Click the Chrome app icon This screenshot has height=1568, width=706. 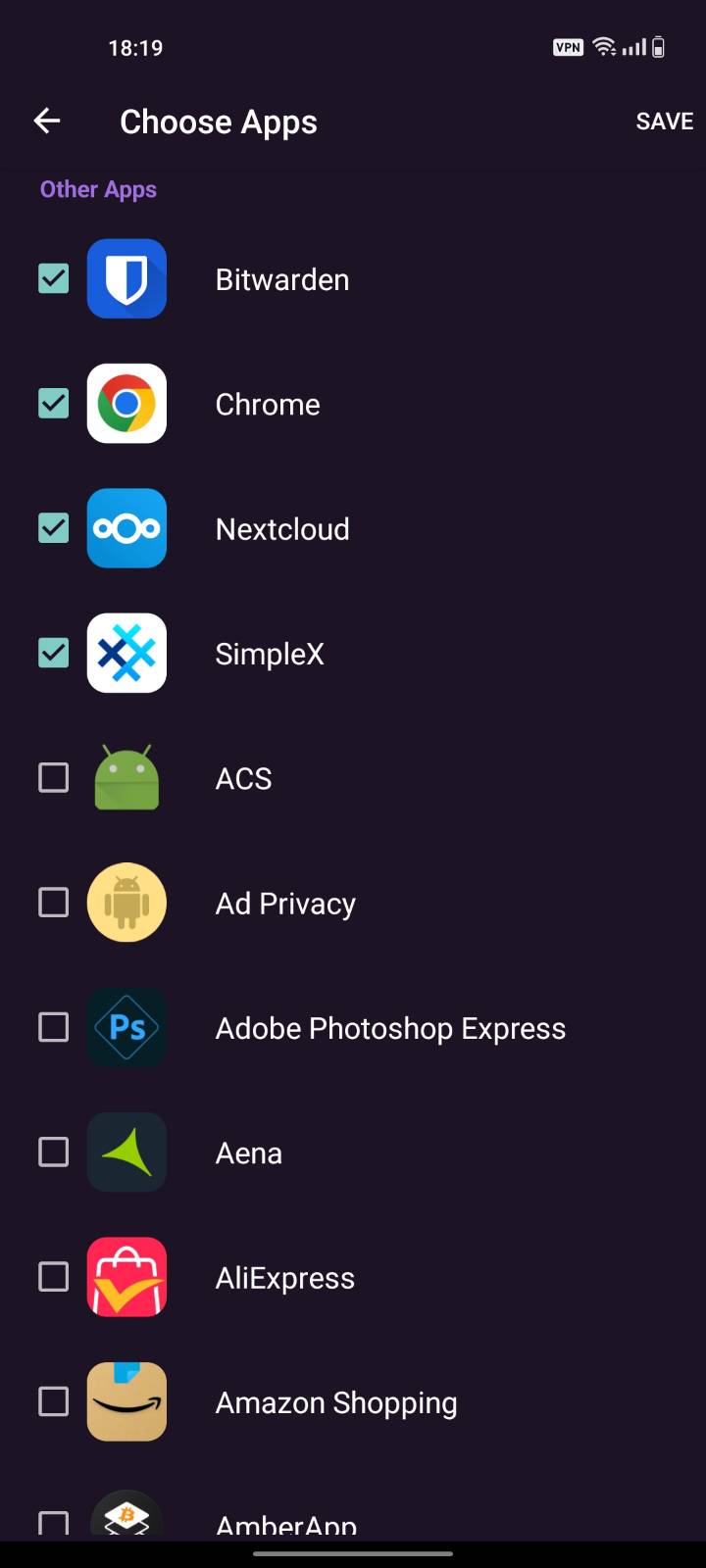click(126, 404)
